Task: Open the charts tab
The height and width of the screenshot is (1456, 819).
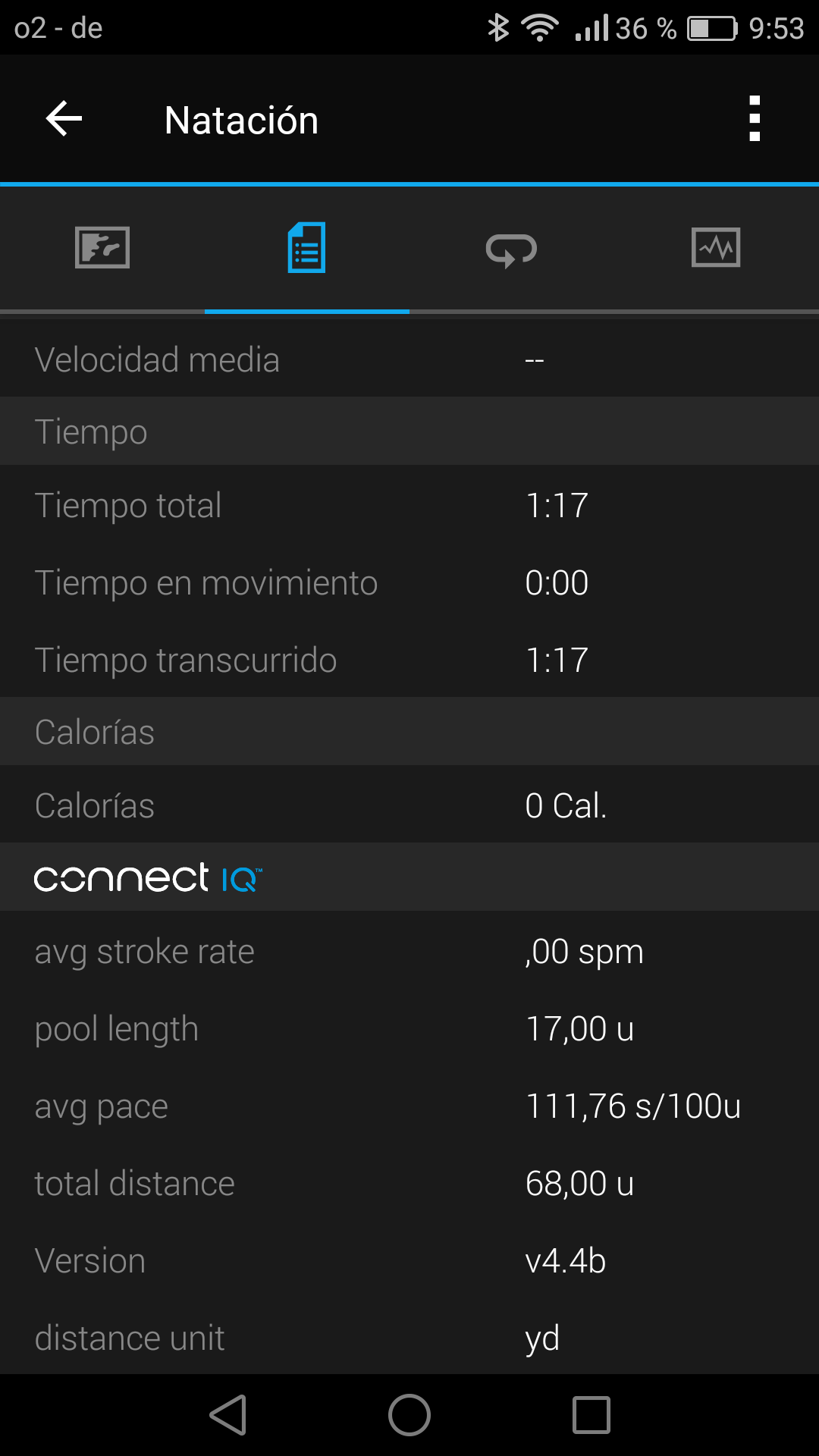Action: (x=717, y=248)
